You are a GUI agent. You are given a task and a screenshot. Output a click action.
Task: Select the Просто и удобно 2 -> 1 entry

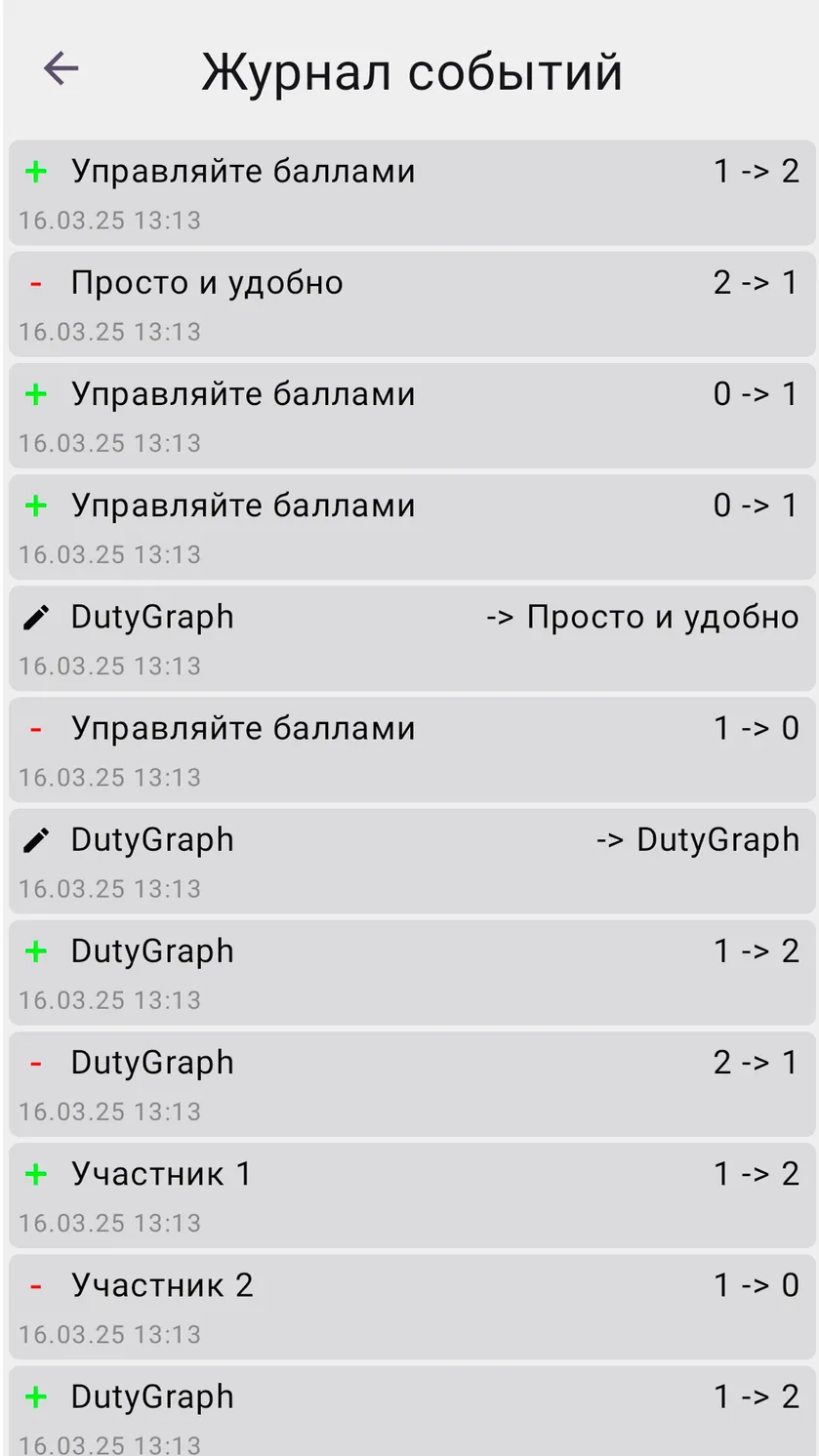coord(412,303)
